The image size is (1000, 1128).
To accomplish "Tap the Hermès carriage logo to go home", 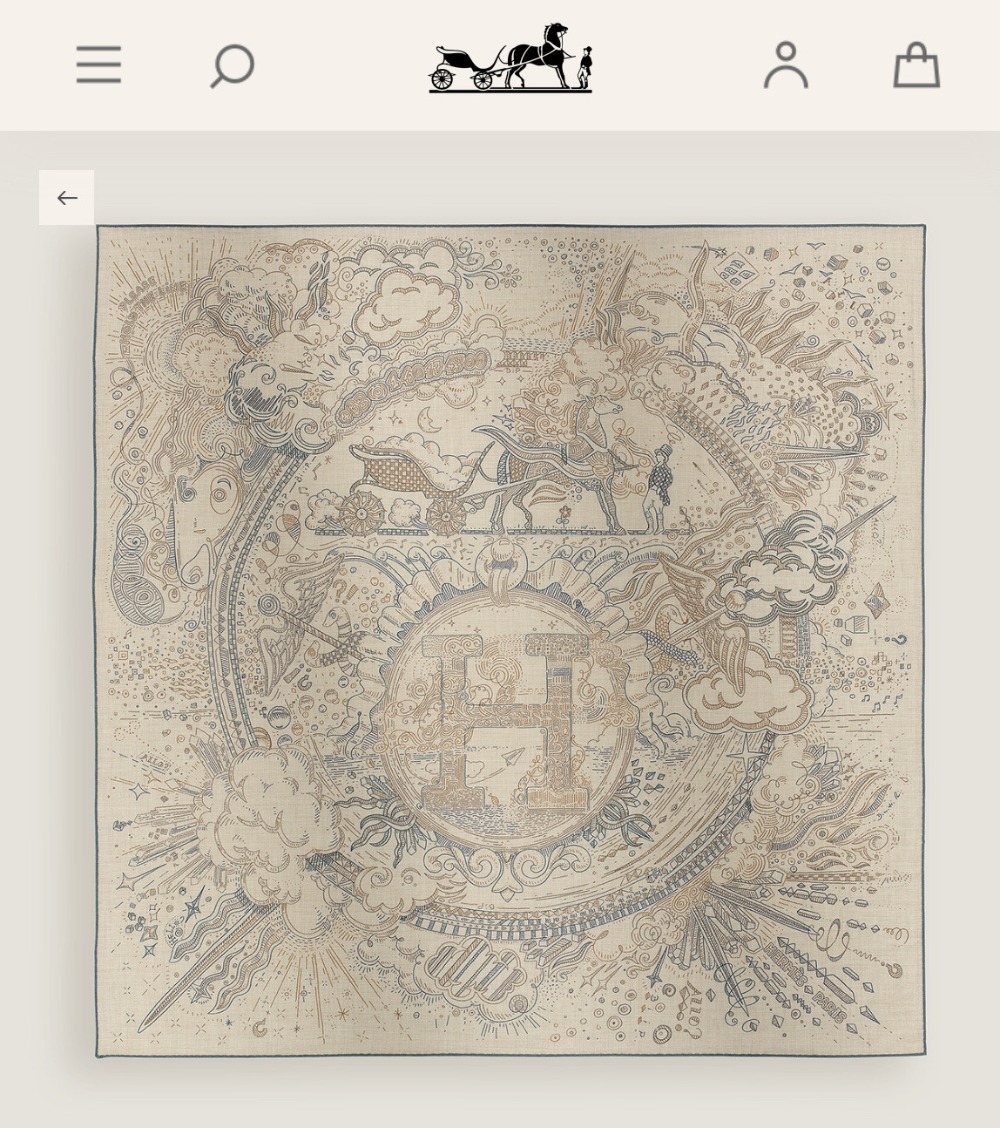I will pos(510,59).
